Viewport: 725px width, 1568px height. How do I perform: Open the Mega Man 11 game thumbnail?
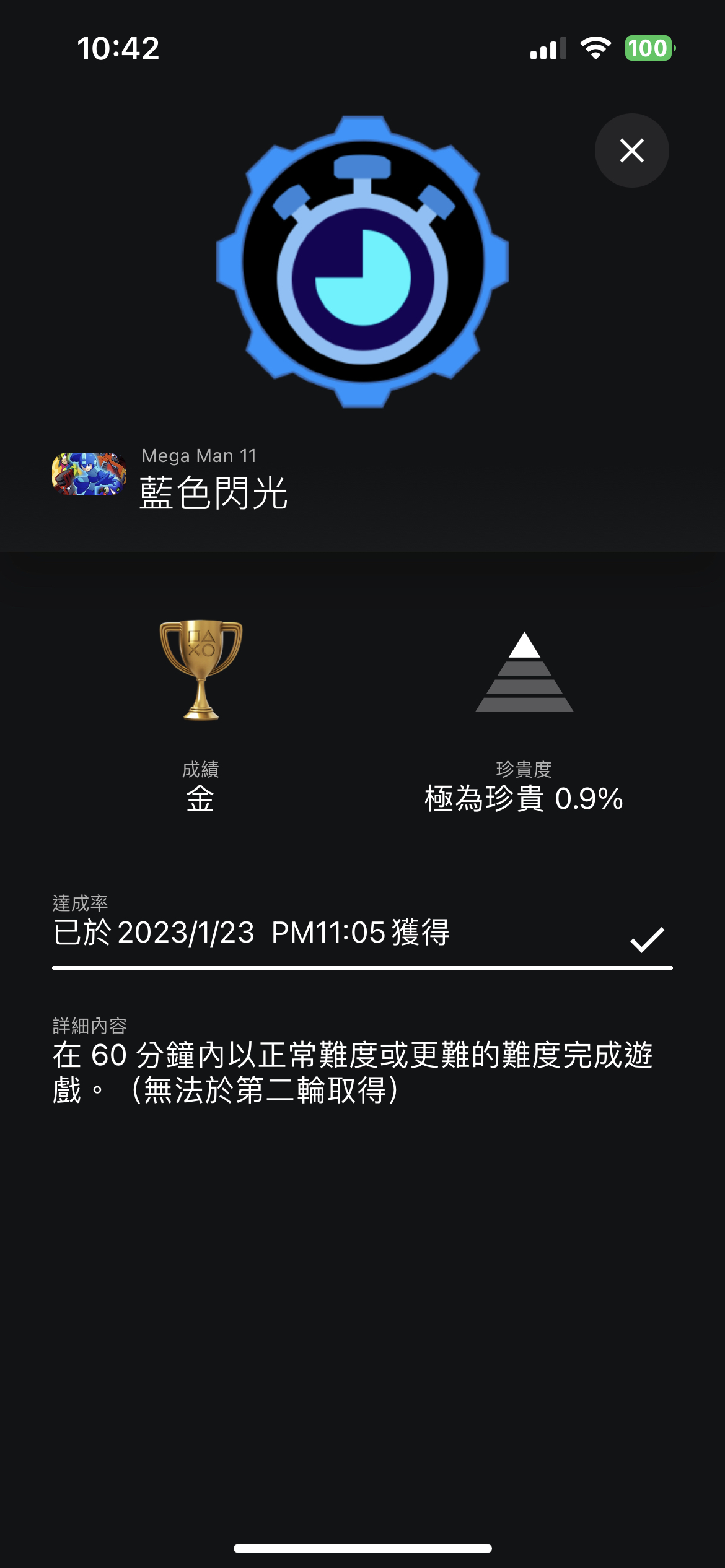click(89, 474)
